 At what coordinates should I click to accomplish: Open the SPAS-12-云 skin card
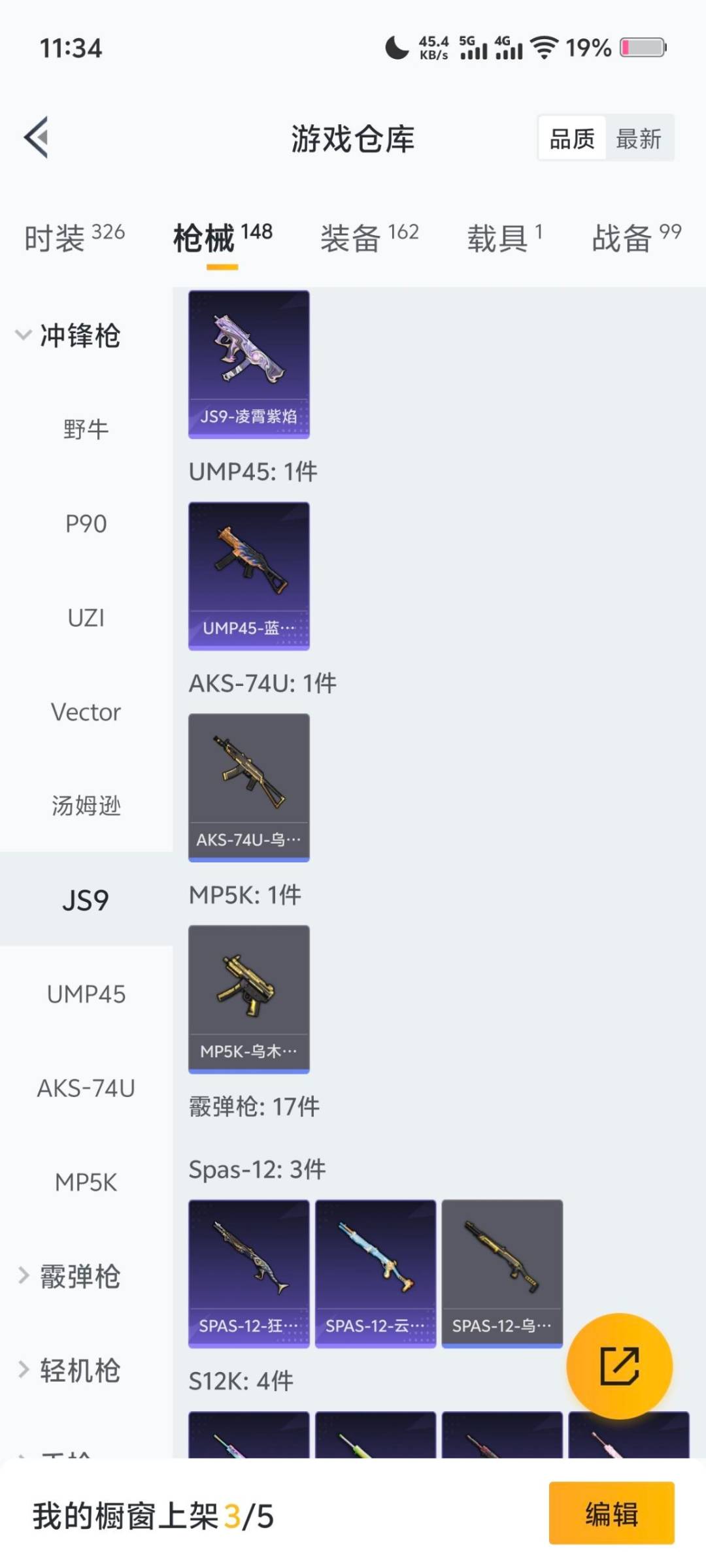click(x=375, y=1274)
